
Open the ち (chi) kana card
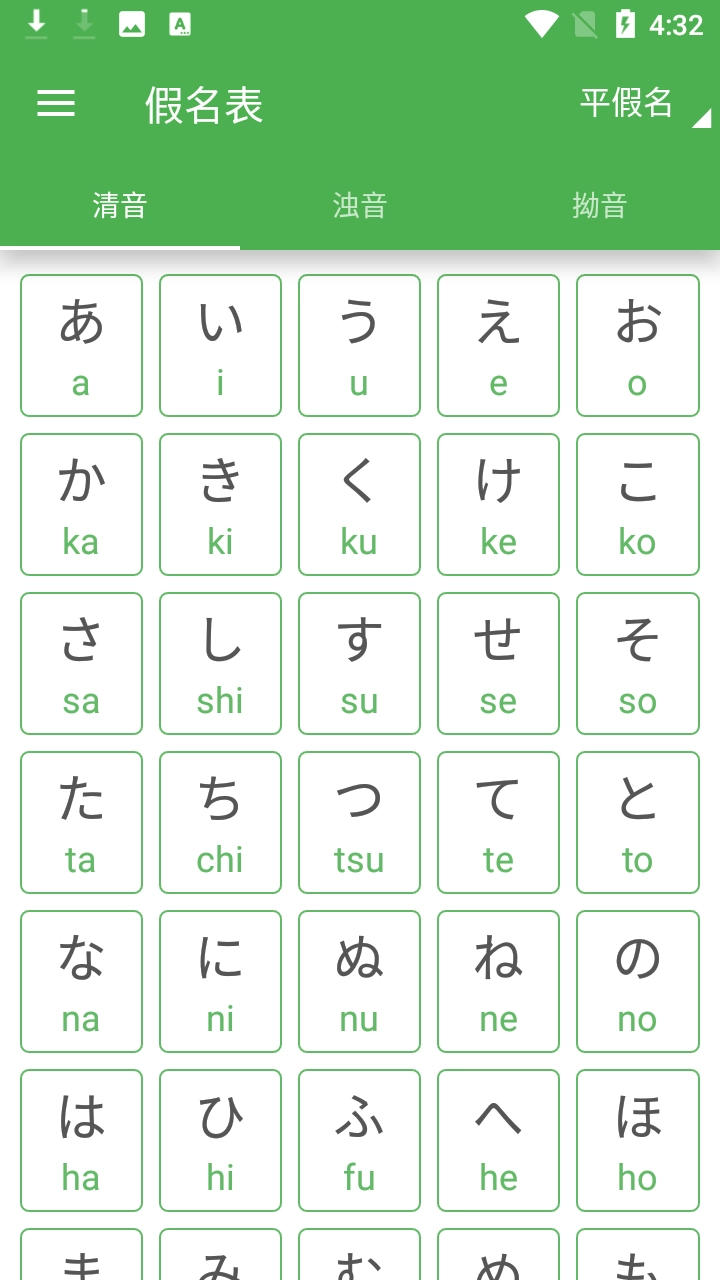220,822
